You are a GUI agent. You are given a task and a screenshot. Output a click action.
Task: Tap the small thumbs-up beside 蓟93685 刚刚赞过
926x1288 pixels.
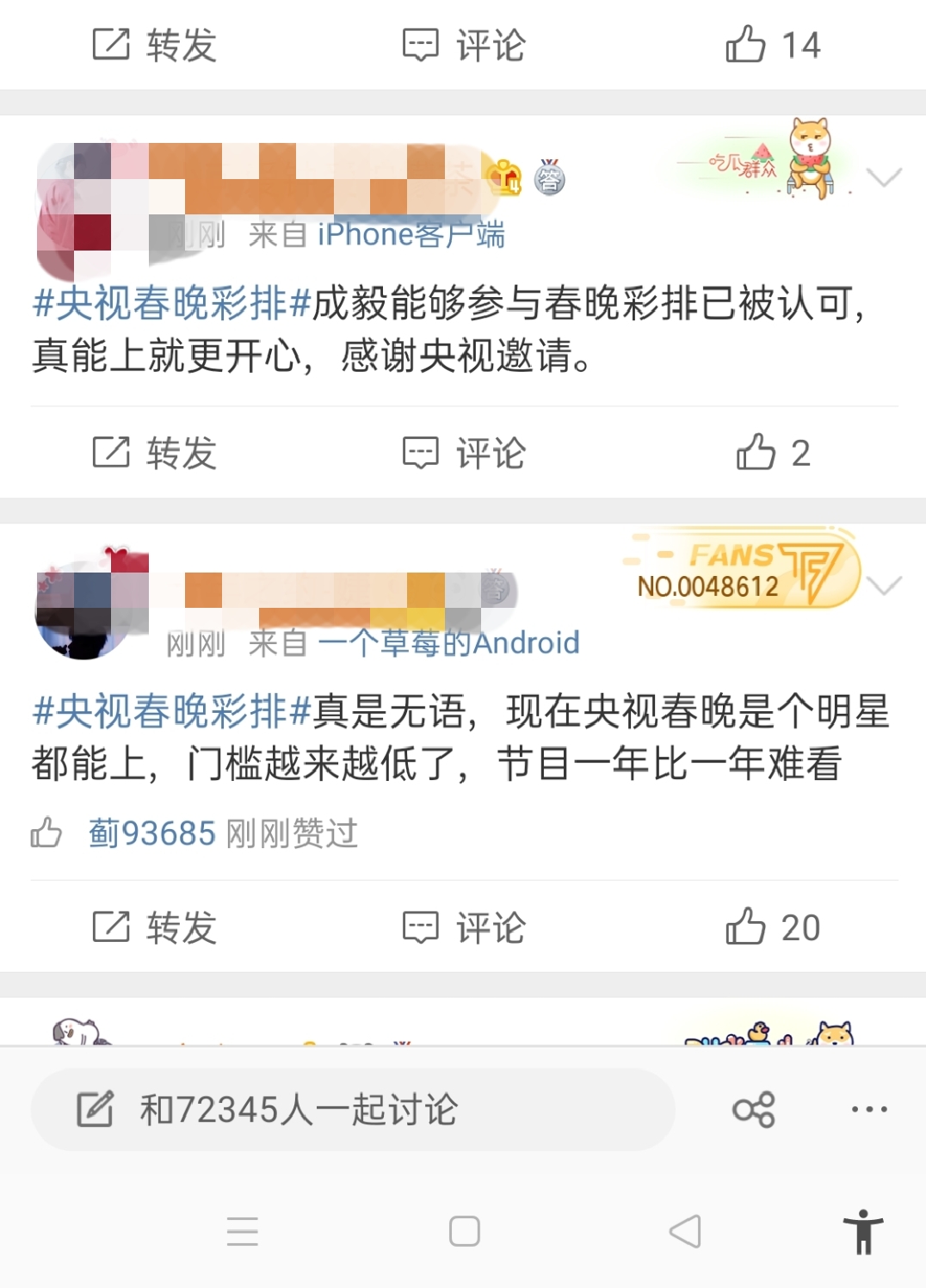coord(48,832)
